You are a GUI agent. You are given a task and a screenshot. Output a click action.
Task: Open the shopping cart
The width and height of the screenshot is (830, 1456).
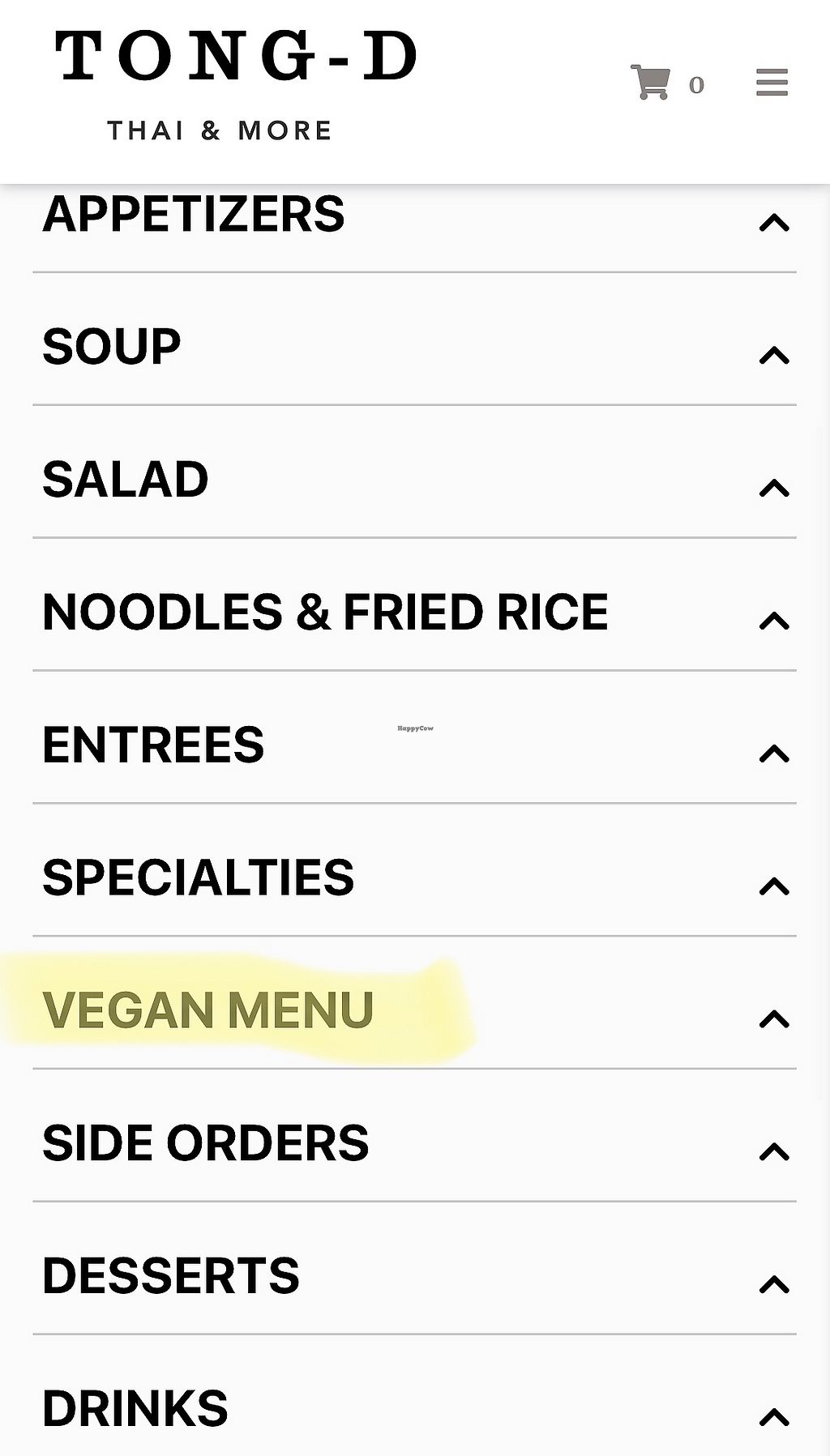(x=652, y=83)
